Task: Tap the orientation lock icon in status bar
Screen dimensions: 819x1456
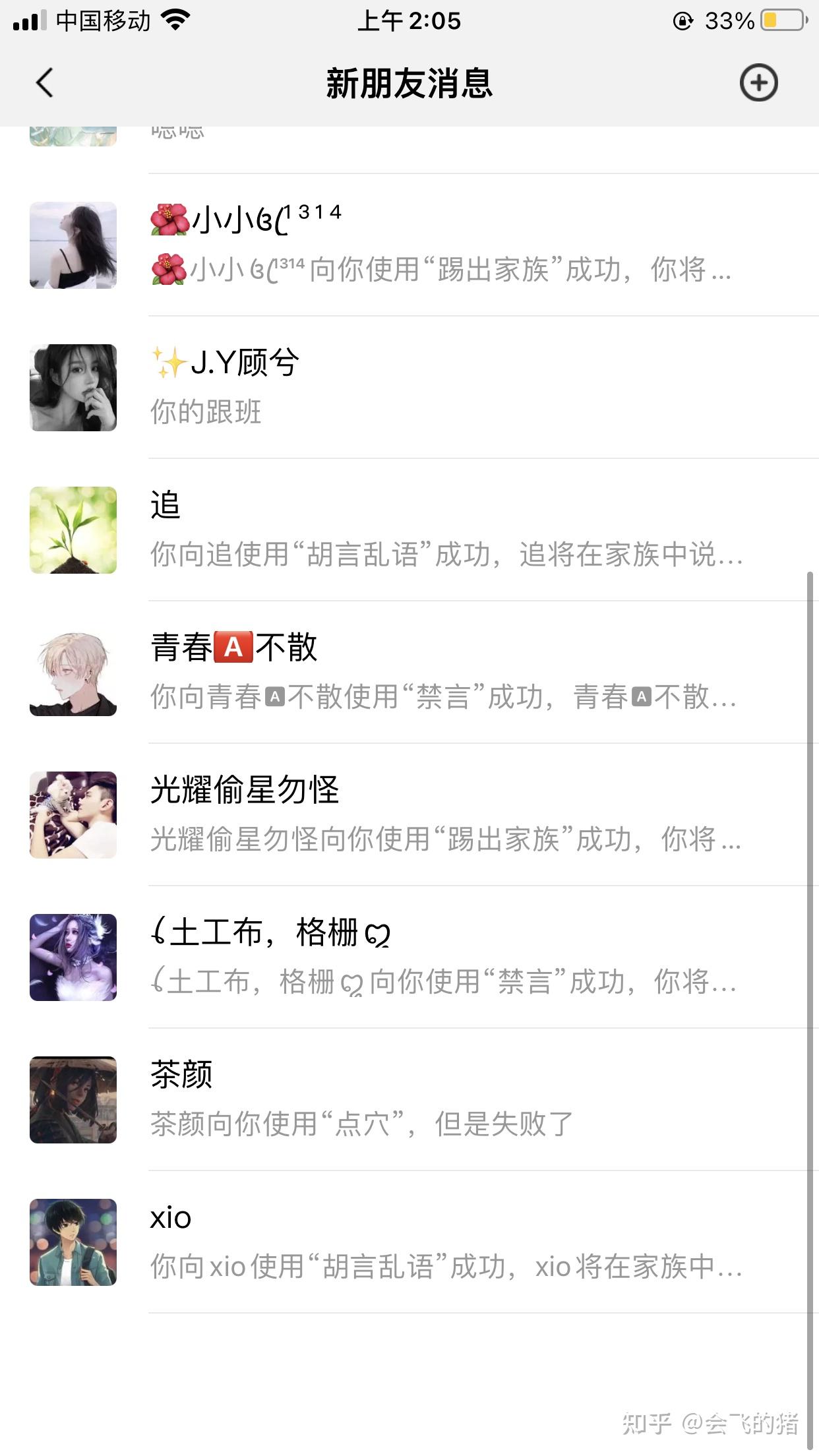Action: [x=682, y=20]
